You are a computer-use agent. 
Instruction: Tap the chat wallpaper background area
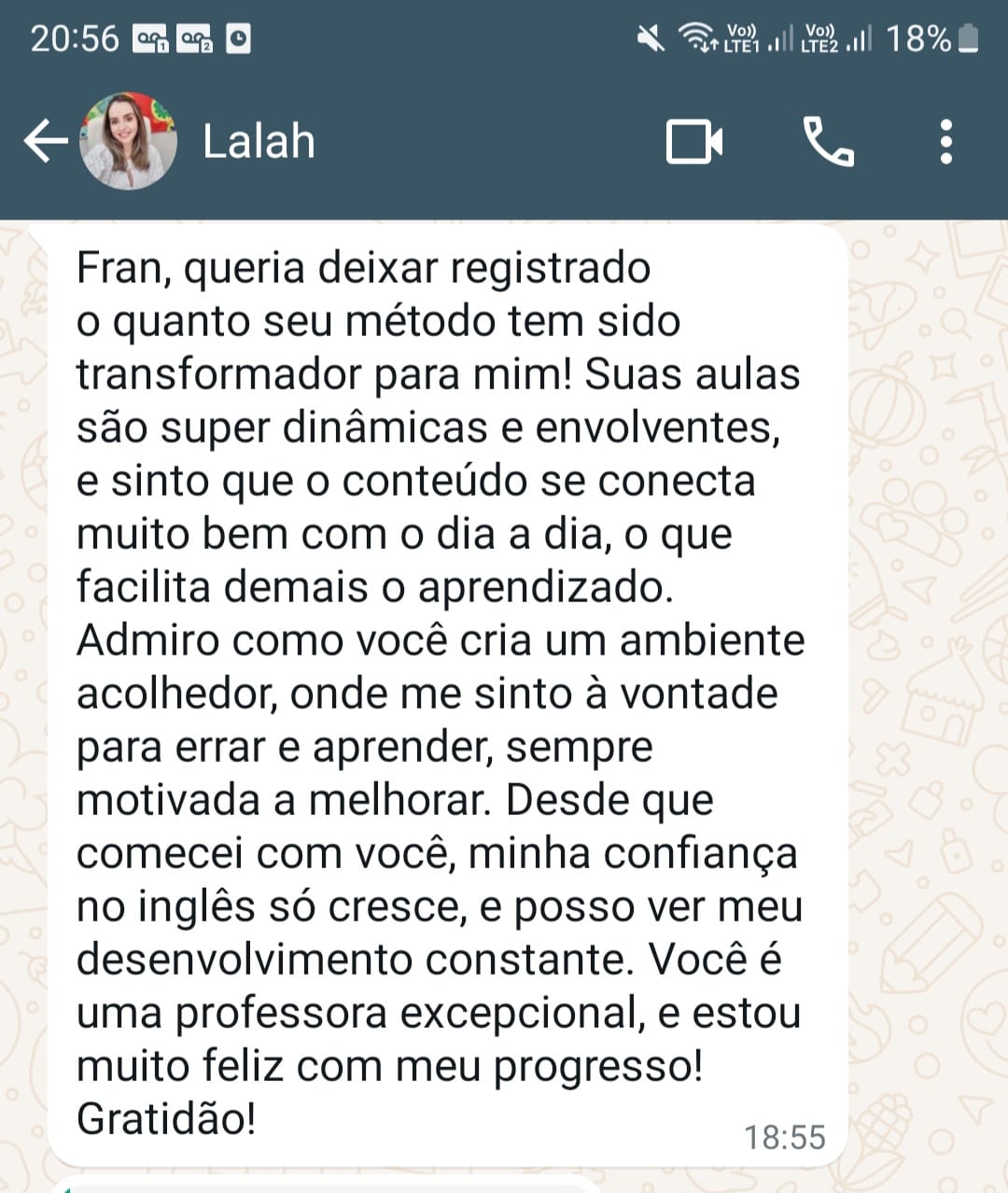[x=924, y=653]
